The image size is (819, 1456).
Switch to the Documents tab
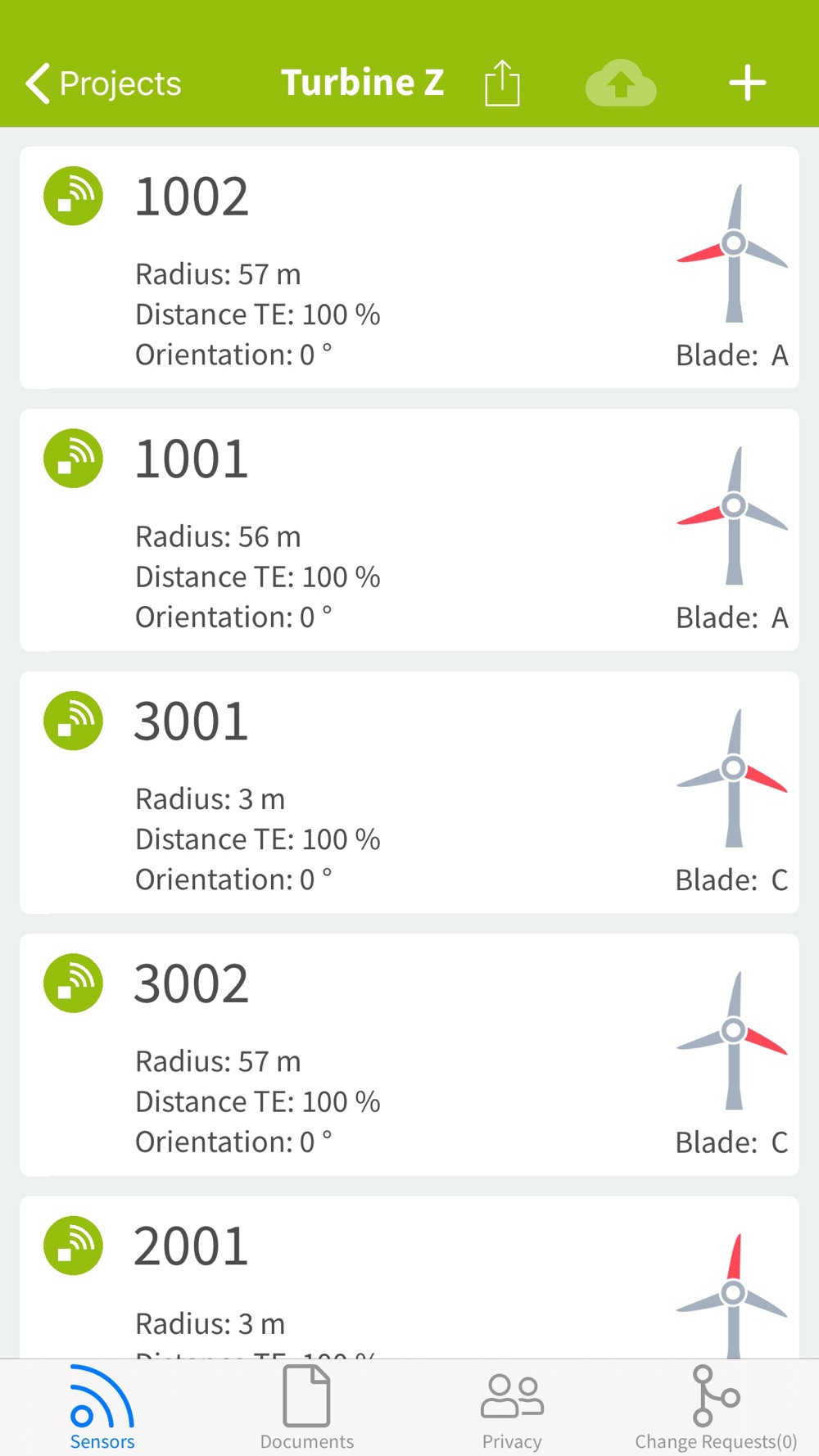[x=307, y=1408]
